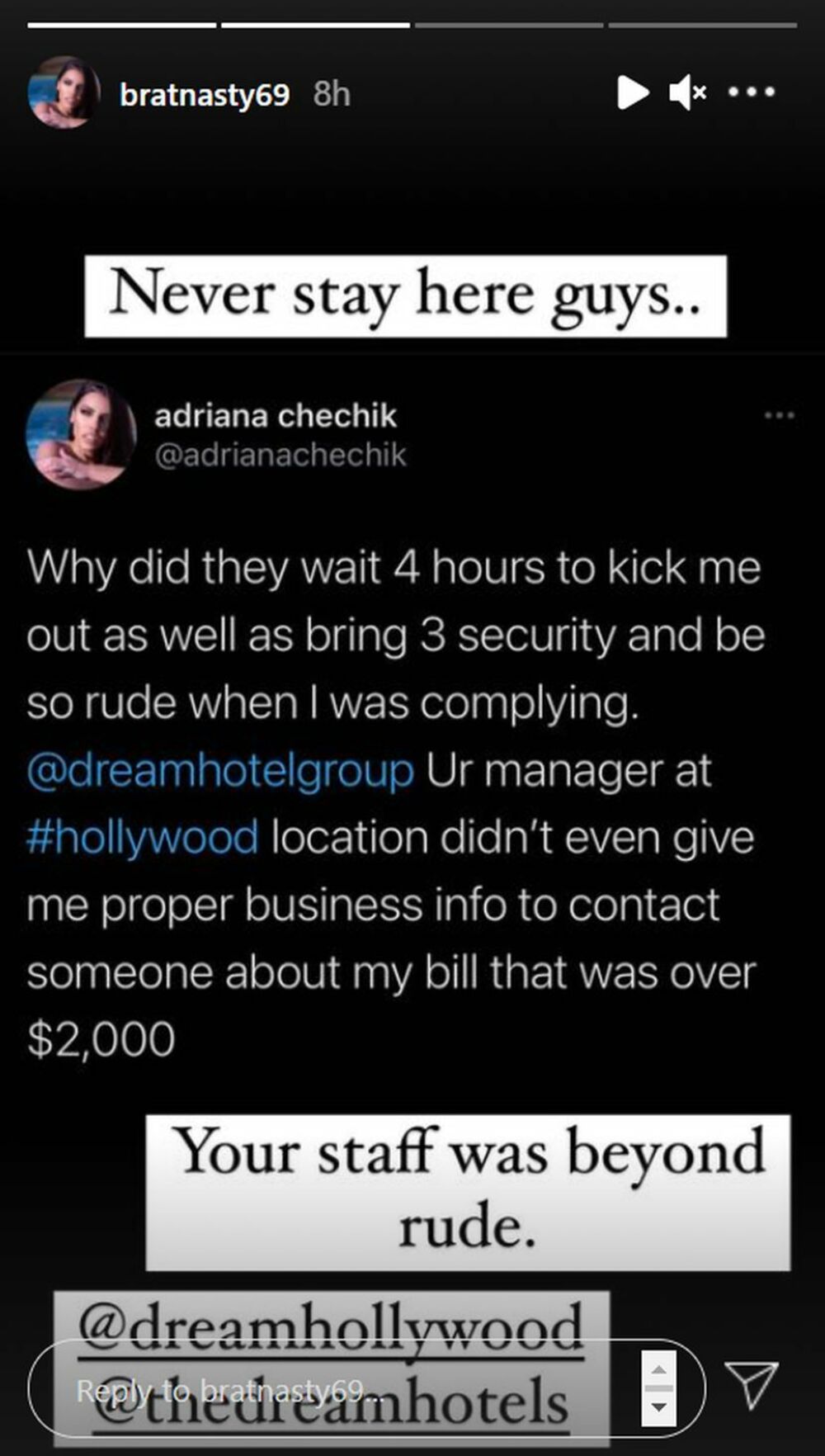The width and height of the screenshot is (825, 1456).
Task: Tap the bratnasty69 username
Action: coord(205,95)
